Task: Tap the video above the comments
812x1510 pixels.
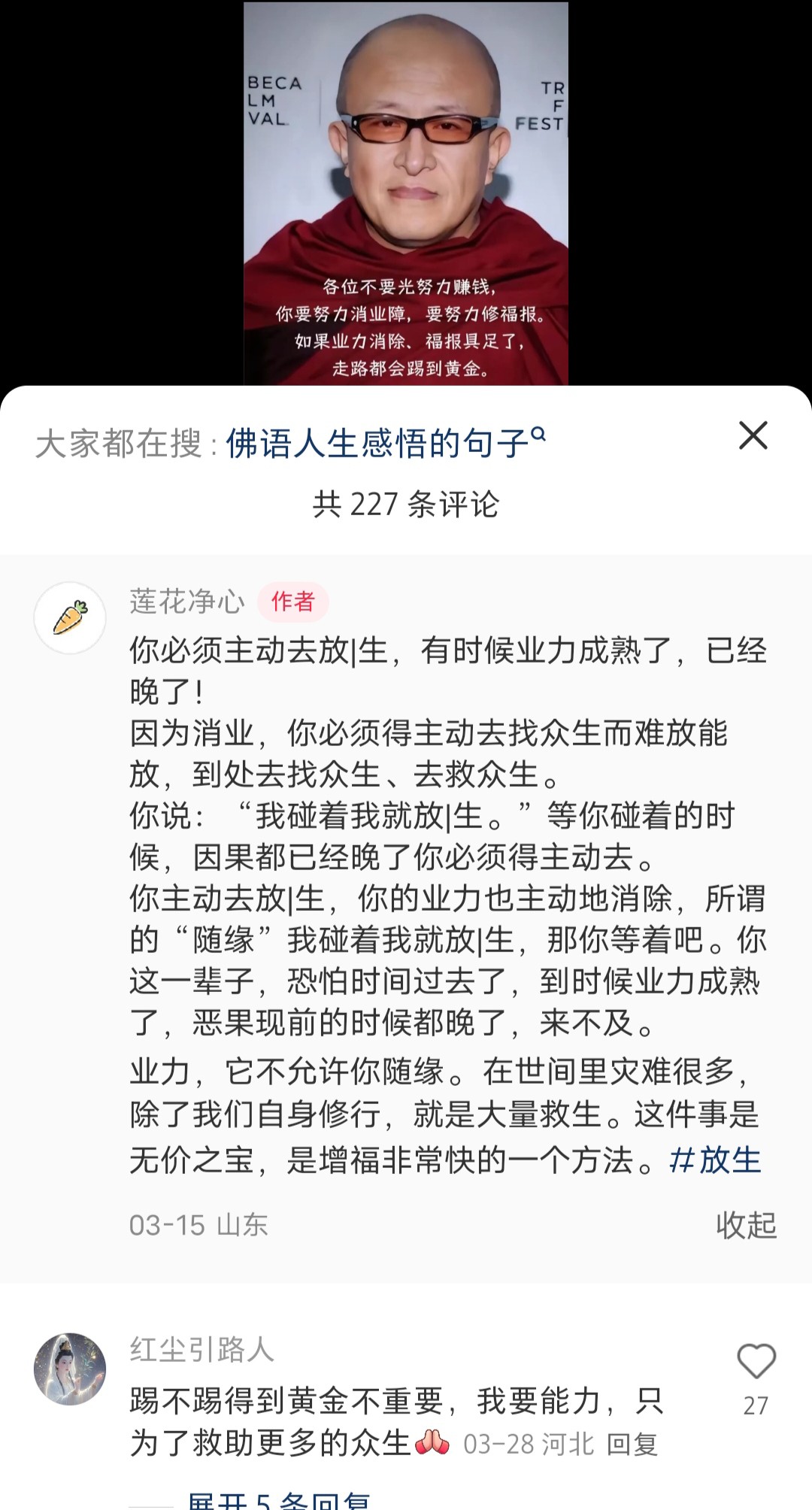Action: [406, 193]
